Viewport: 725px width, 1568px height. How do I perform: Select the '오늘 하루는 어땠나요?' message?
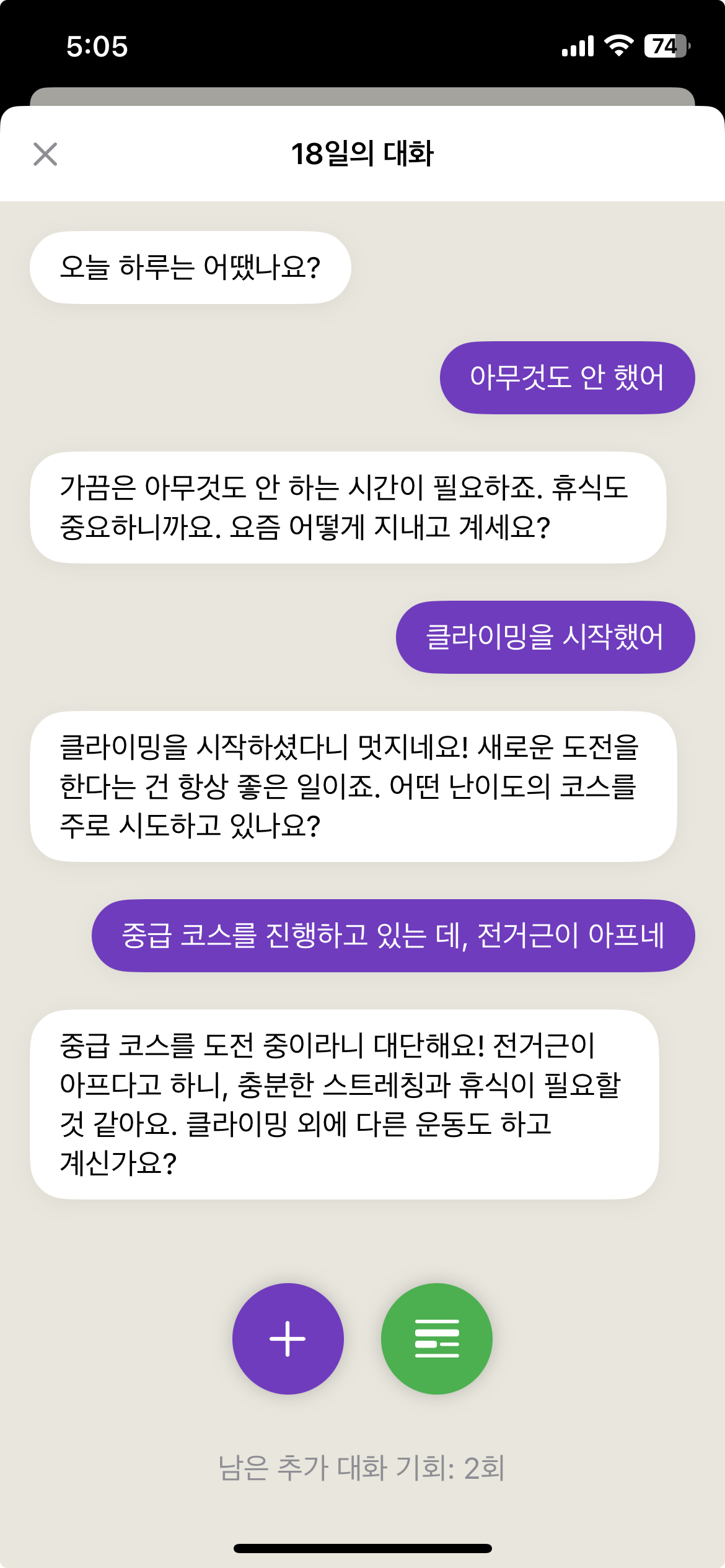[190, 266]
